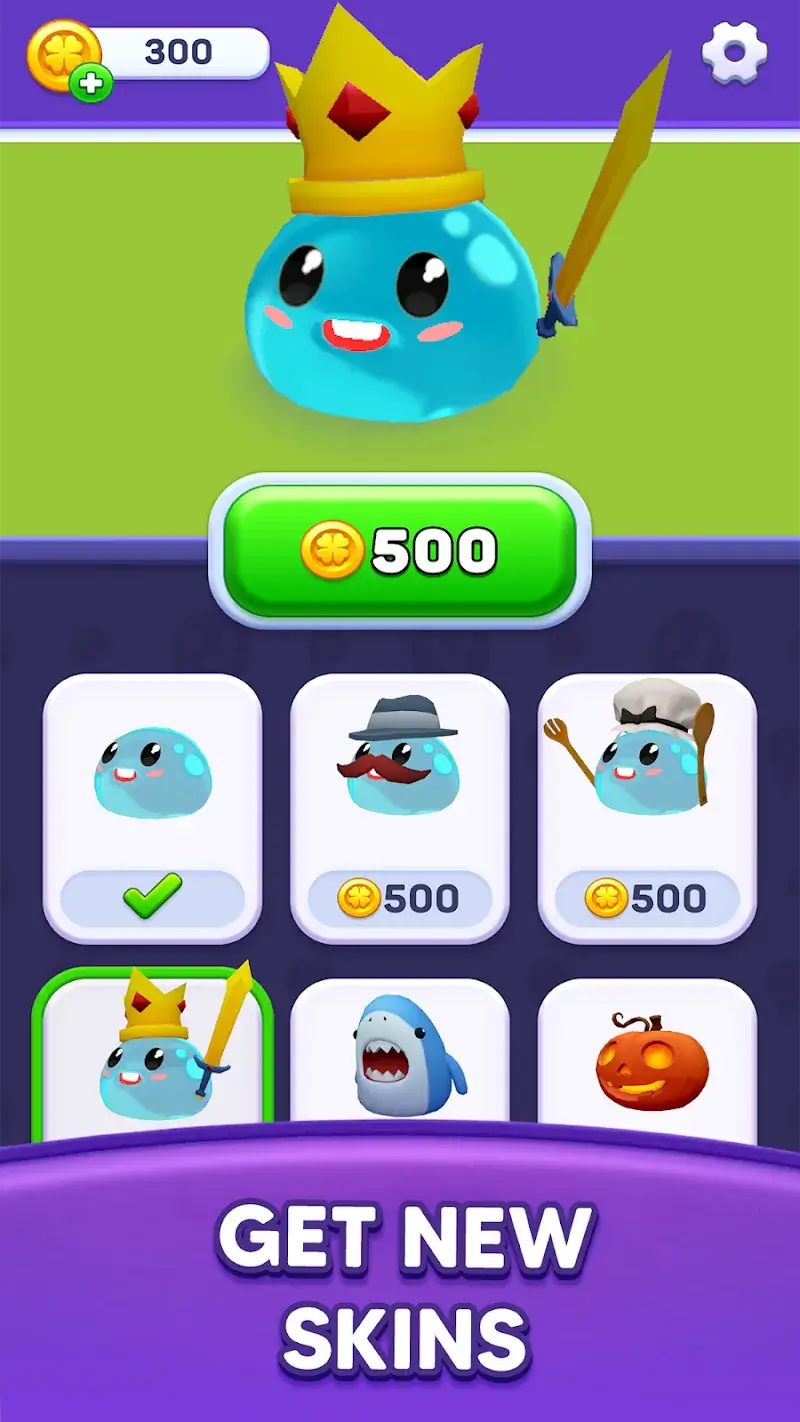
Task: Preview the jack-o'-lantern pumpkin skin
Action: pos(647,1050)
